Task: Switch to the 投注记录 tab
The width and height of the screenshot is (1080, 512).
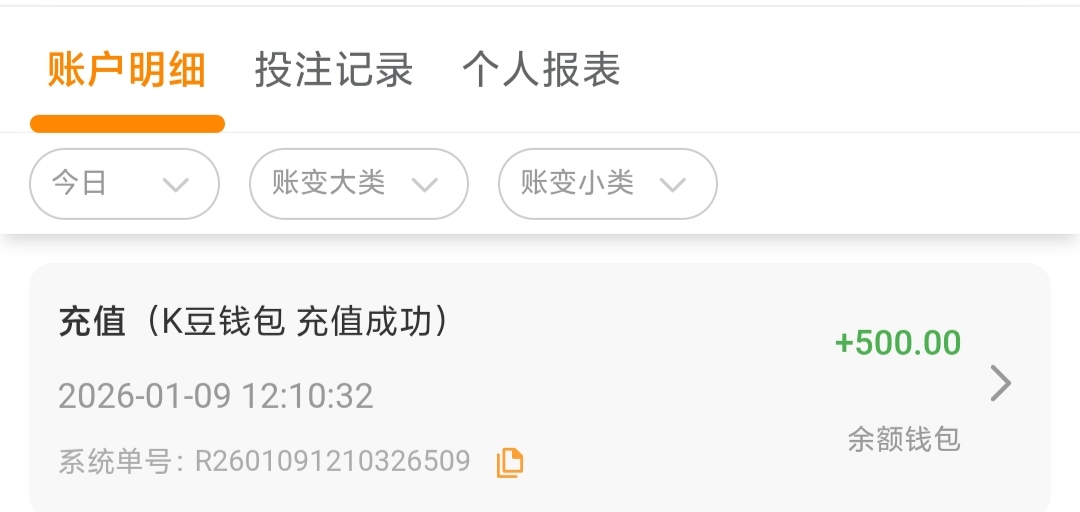Action: click(333, 71)
